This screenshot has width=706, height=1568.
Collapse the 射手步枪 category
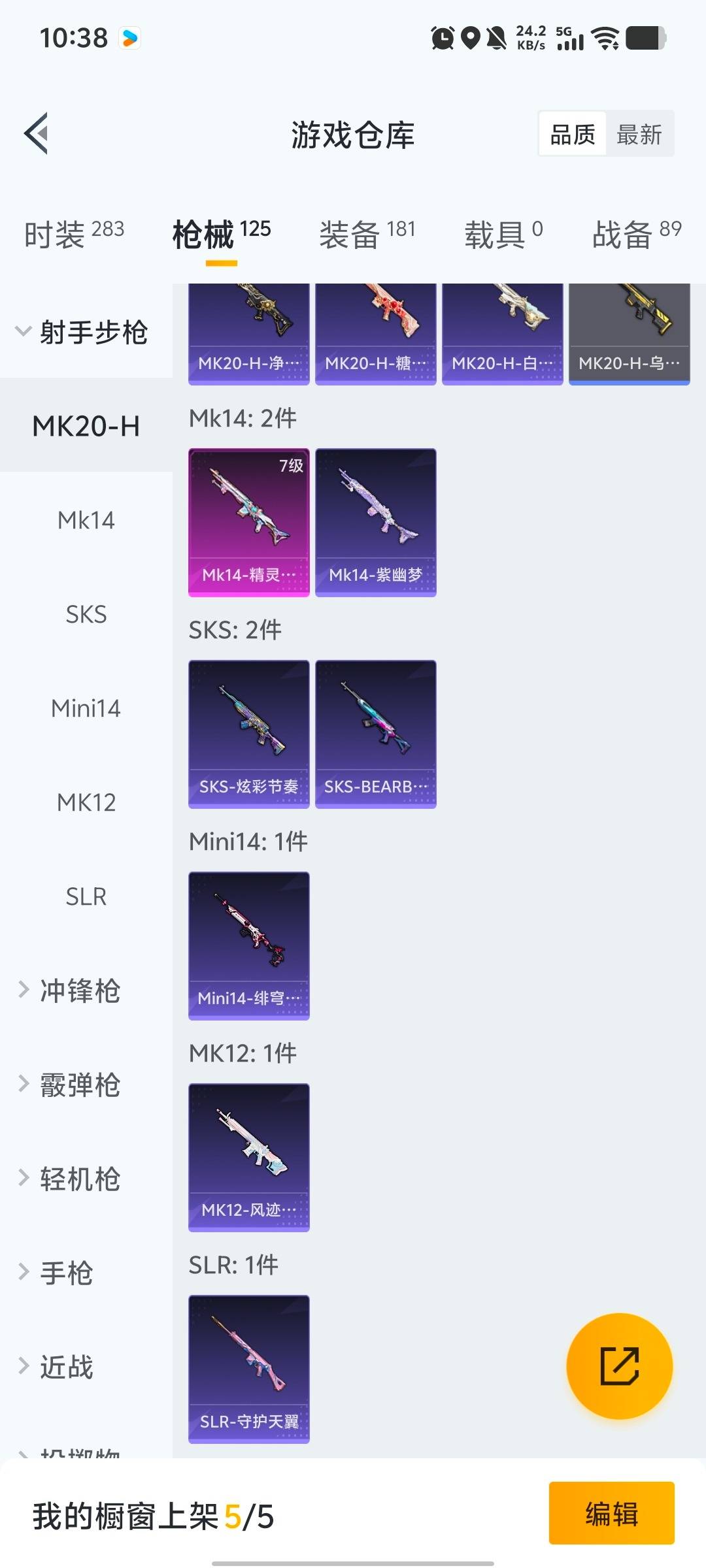pyautogui.click(x=85, y=331)
